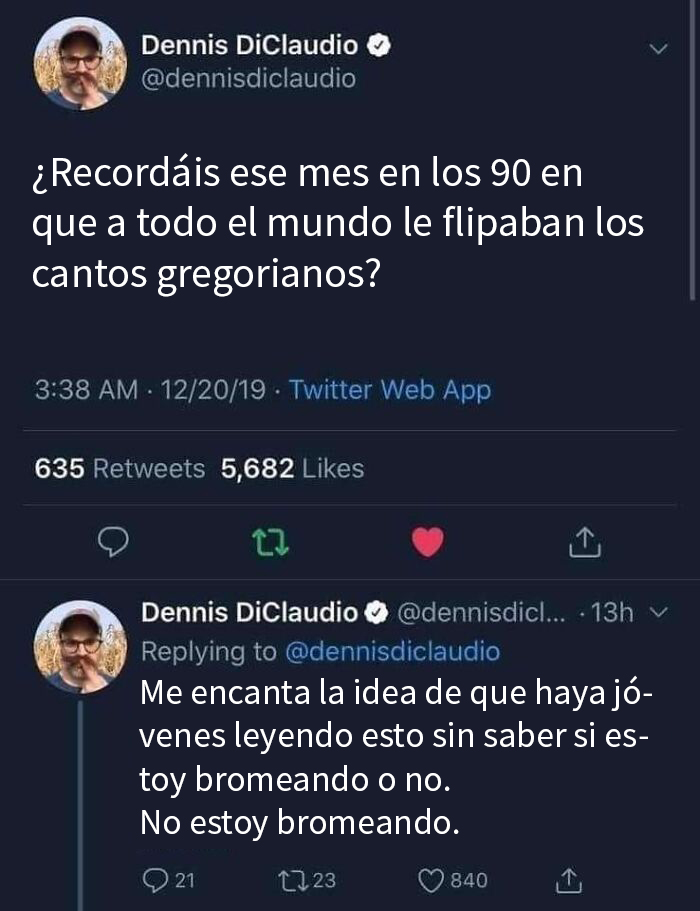Reply to the Gregorian chants tweet

pyautogui.click(x=114, y=542)
